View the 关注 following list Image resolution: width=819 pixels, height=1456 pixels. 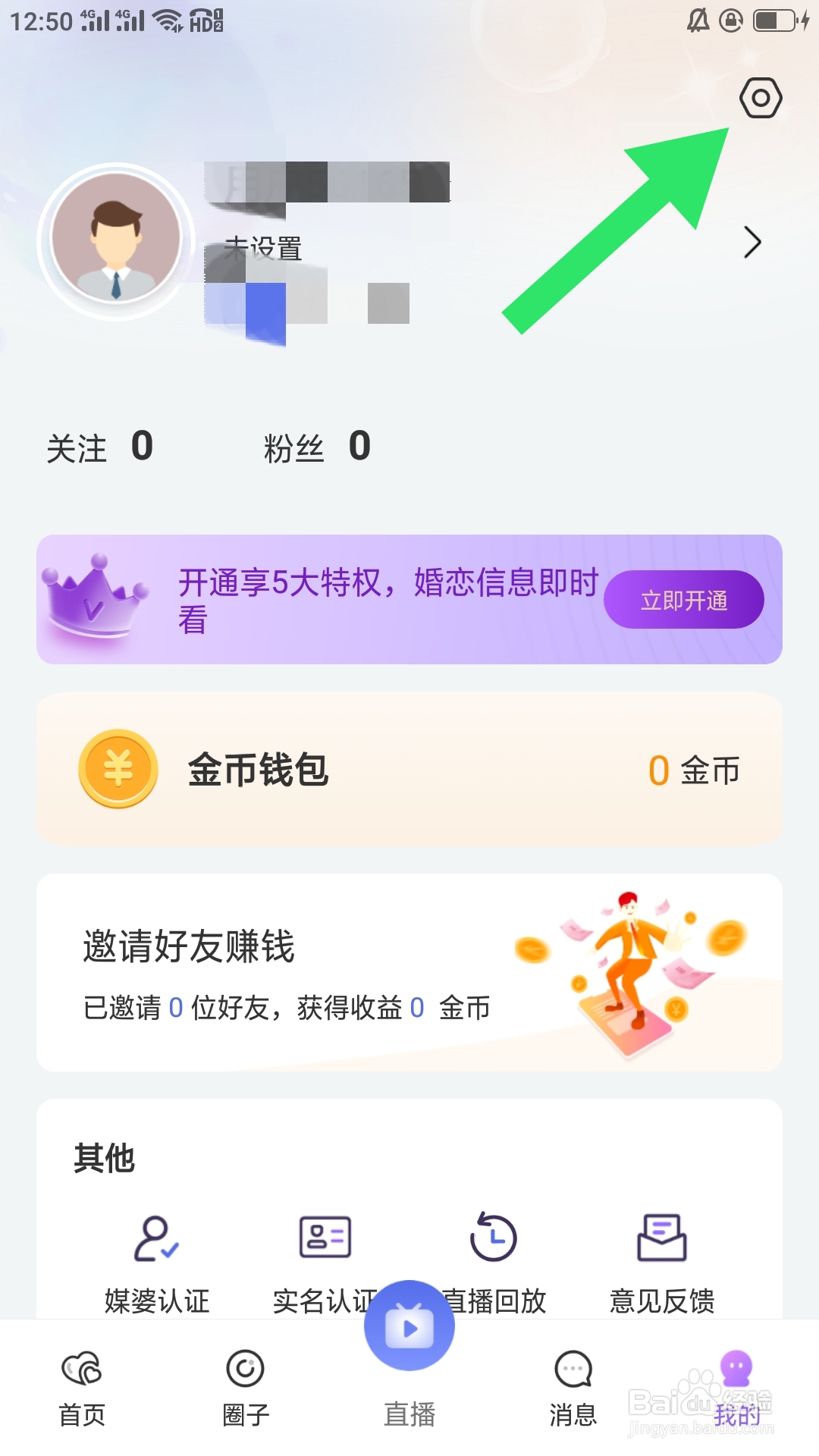100,447
